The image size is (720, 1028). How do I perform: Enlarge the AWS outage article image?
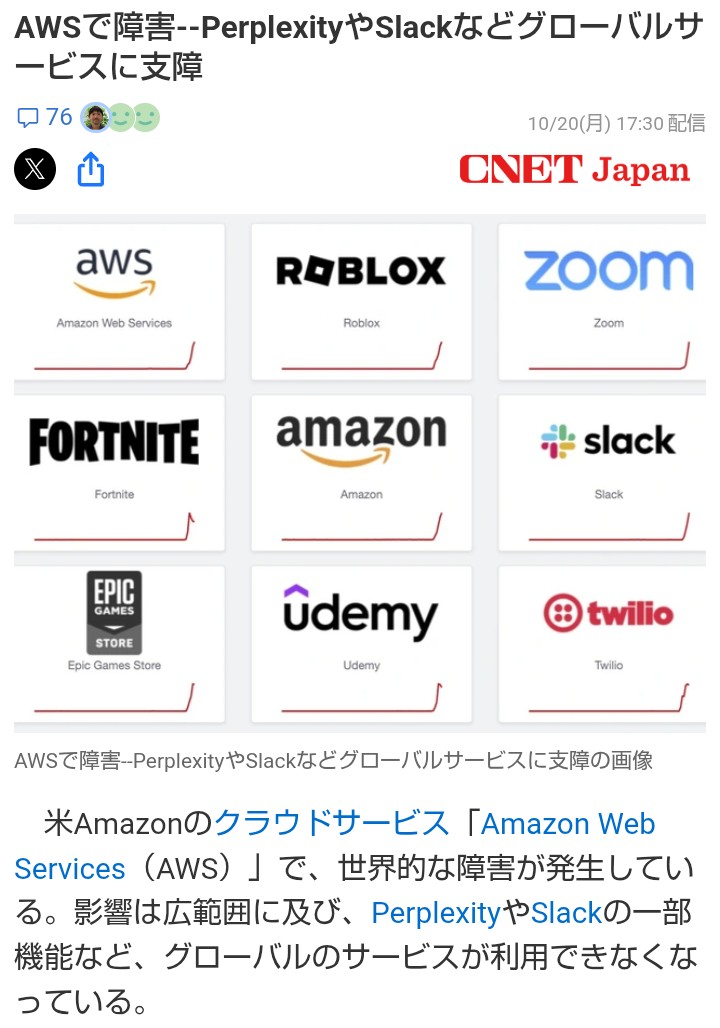pyautogui.click(x=360, y=472)
